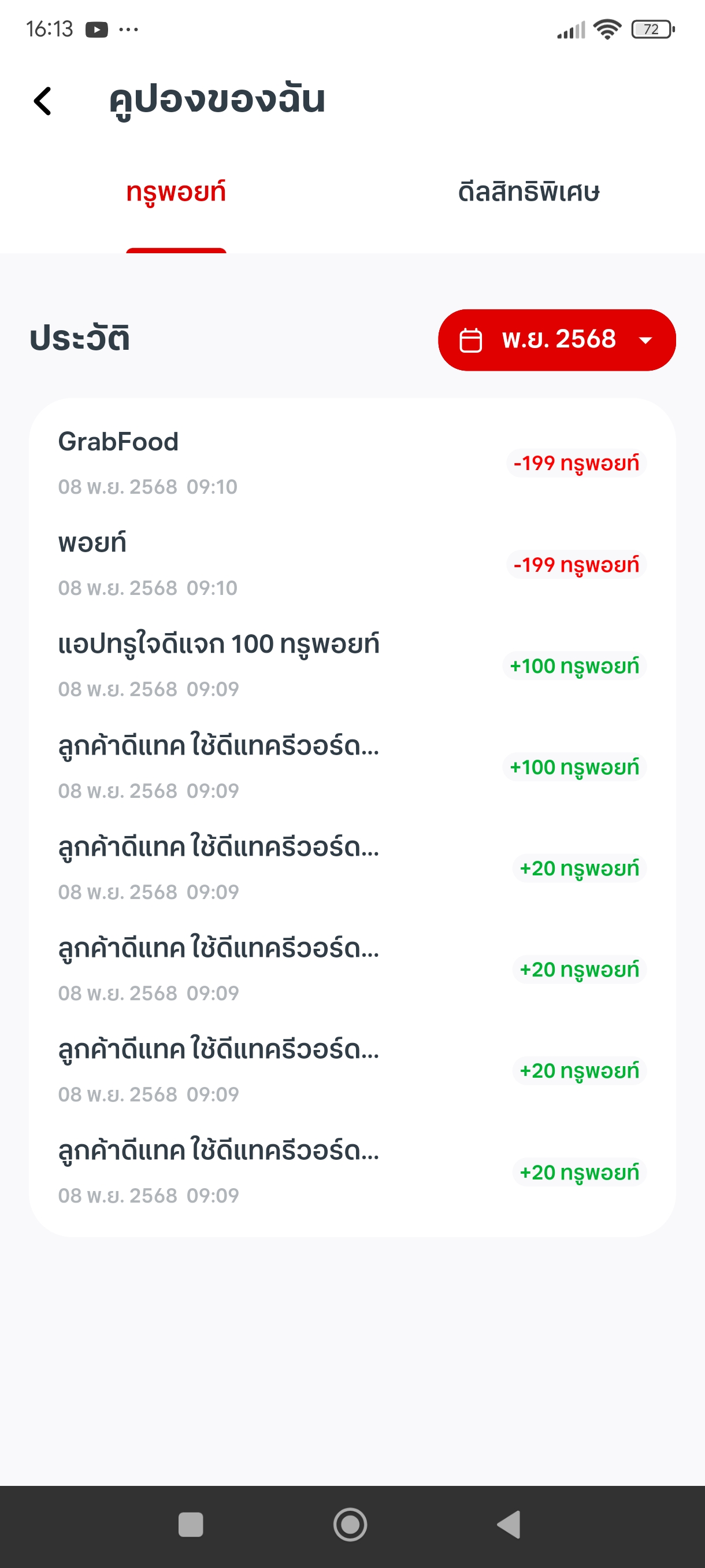Switch to the ดีลสิทธิพิเศษ tab

pos(528,193)
